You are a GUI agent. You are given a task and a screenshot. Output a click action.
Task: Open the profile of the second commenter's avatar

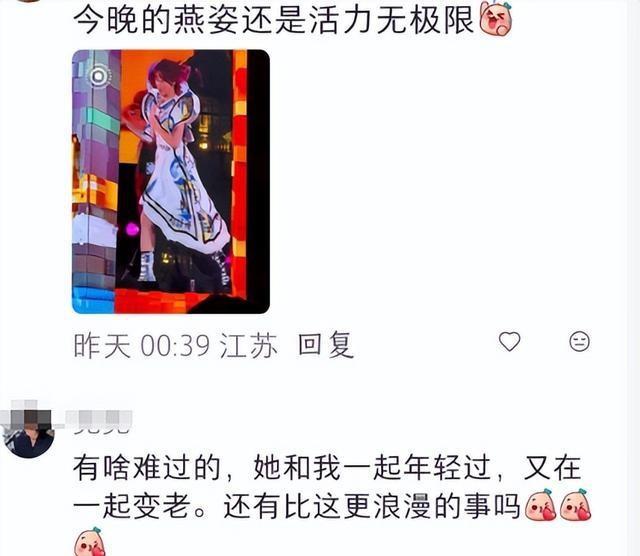pyautogui.click(x=28, y=432)
